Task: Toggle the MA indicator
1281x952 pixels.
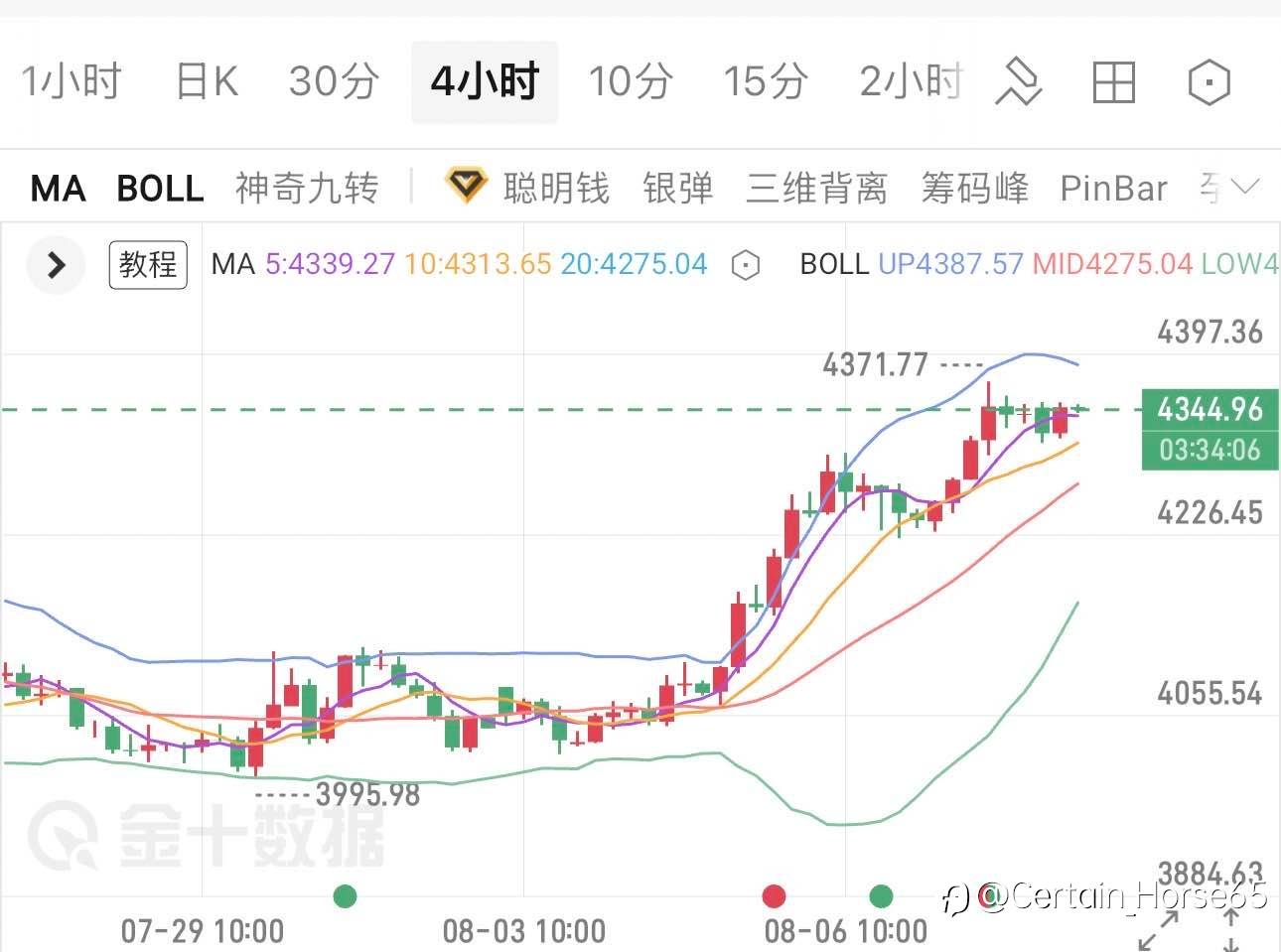Action: [x=58, y=188]
